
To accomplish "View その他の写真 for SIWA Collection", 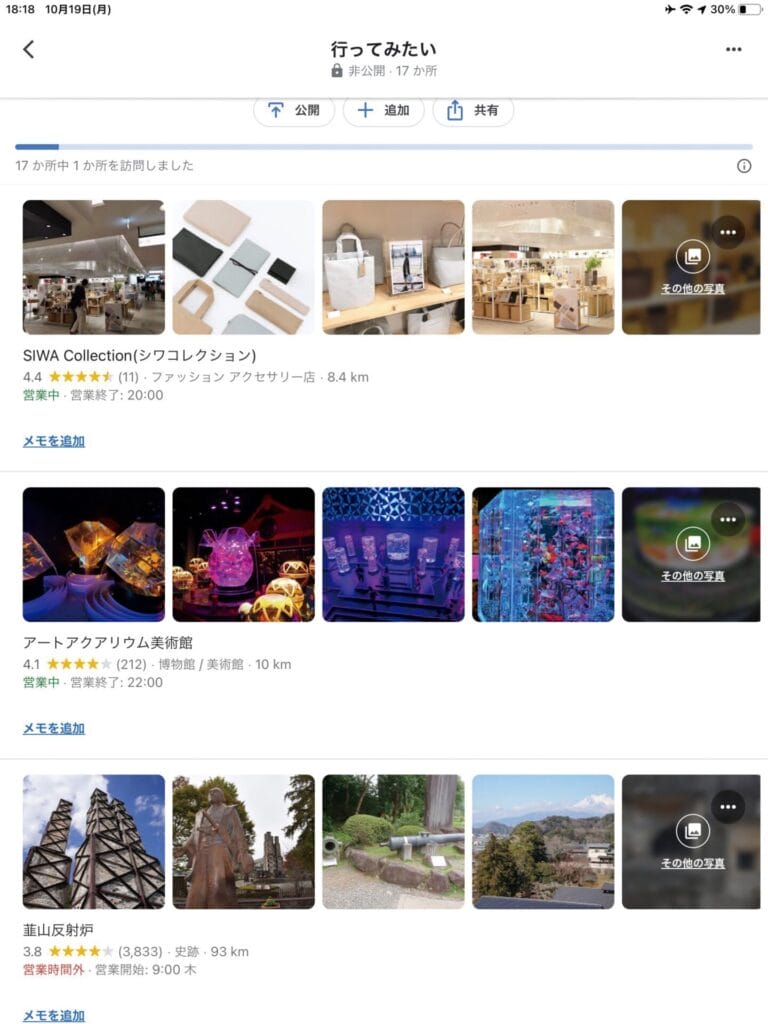I will 692,268.
